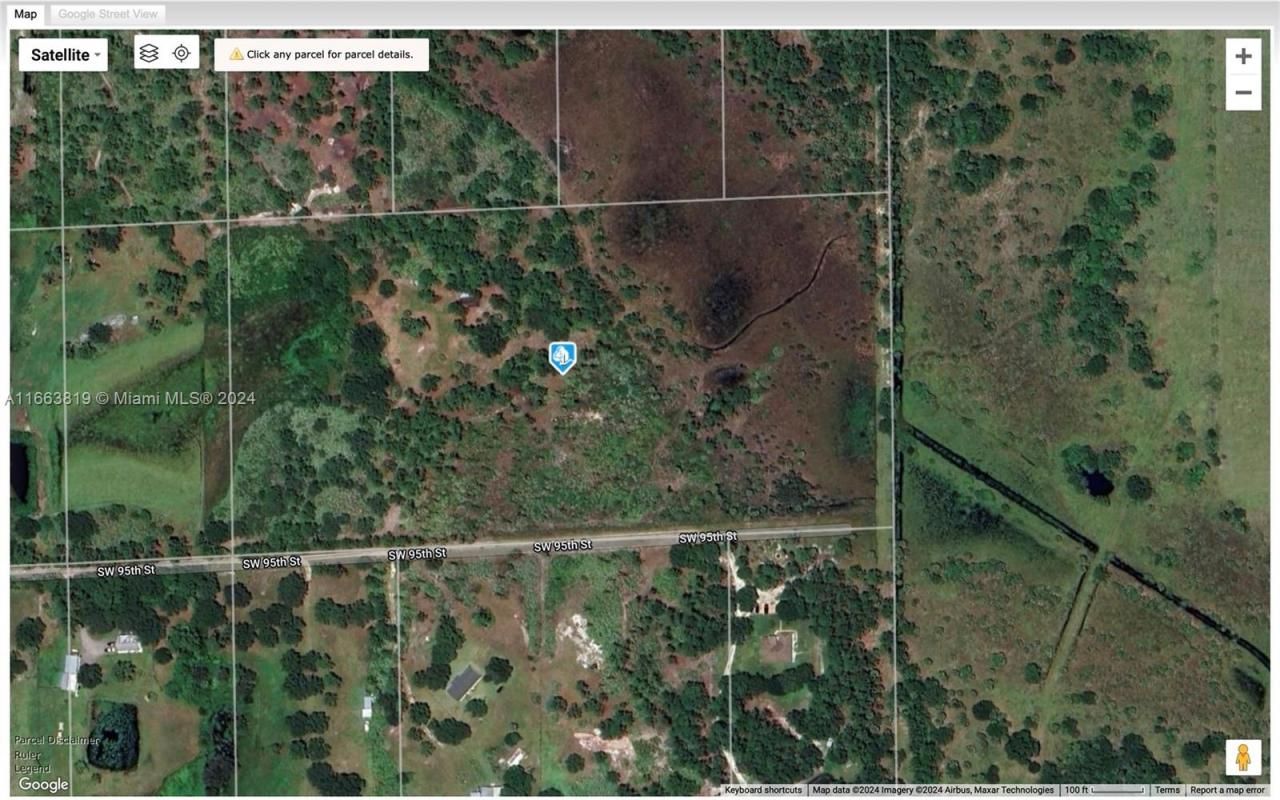The width and height of the screenshot is (1280, 800).
Task: Switch to the Google Street View tab
Action: point(107,14)
